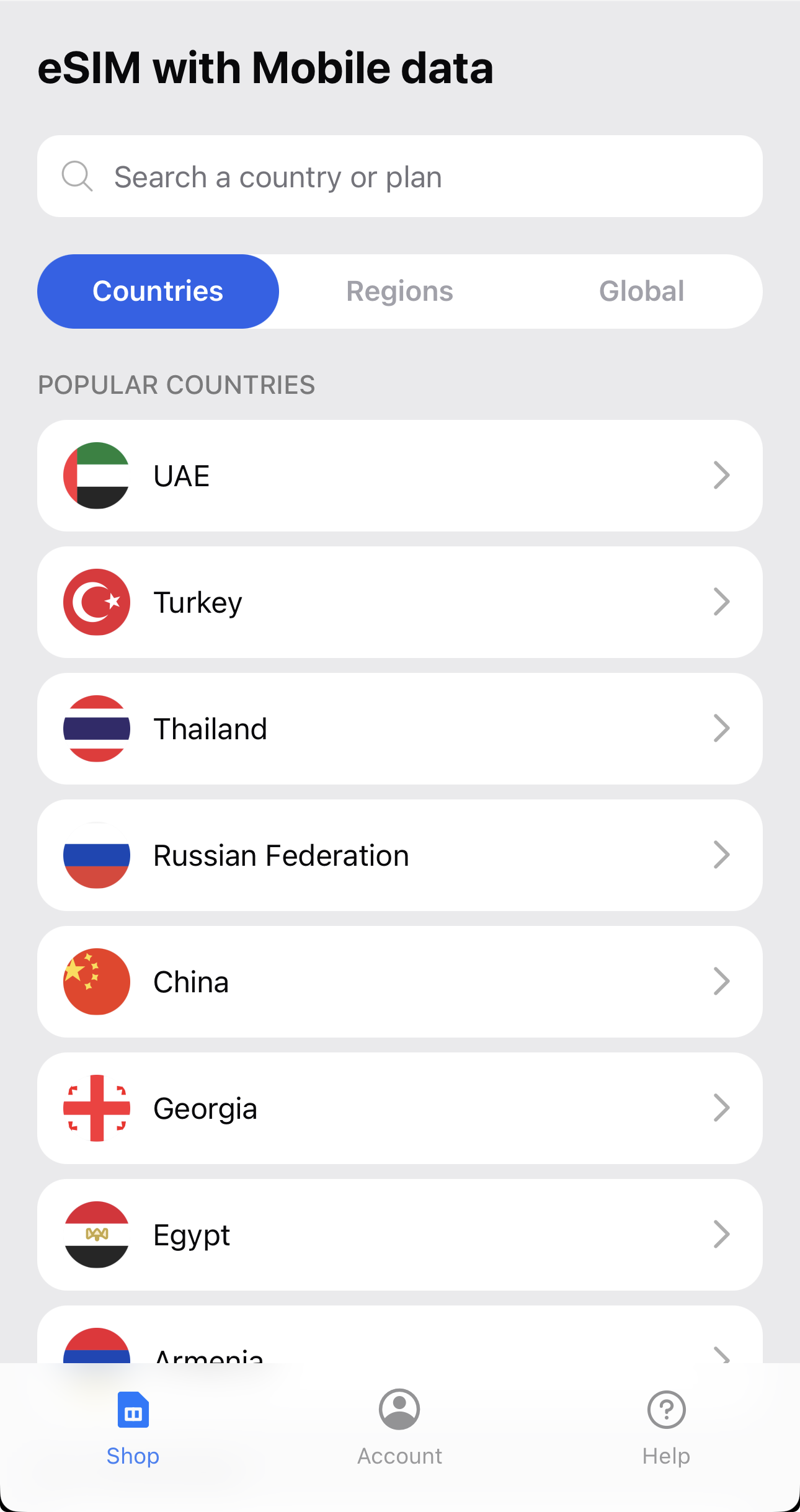Tap the China flag icon
This screenshot has height=1512, width=800.
point(96,981)
